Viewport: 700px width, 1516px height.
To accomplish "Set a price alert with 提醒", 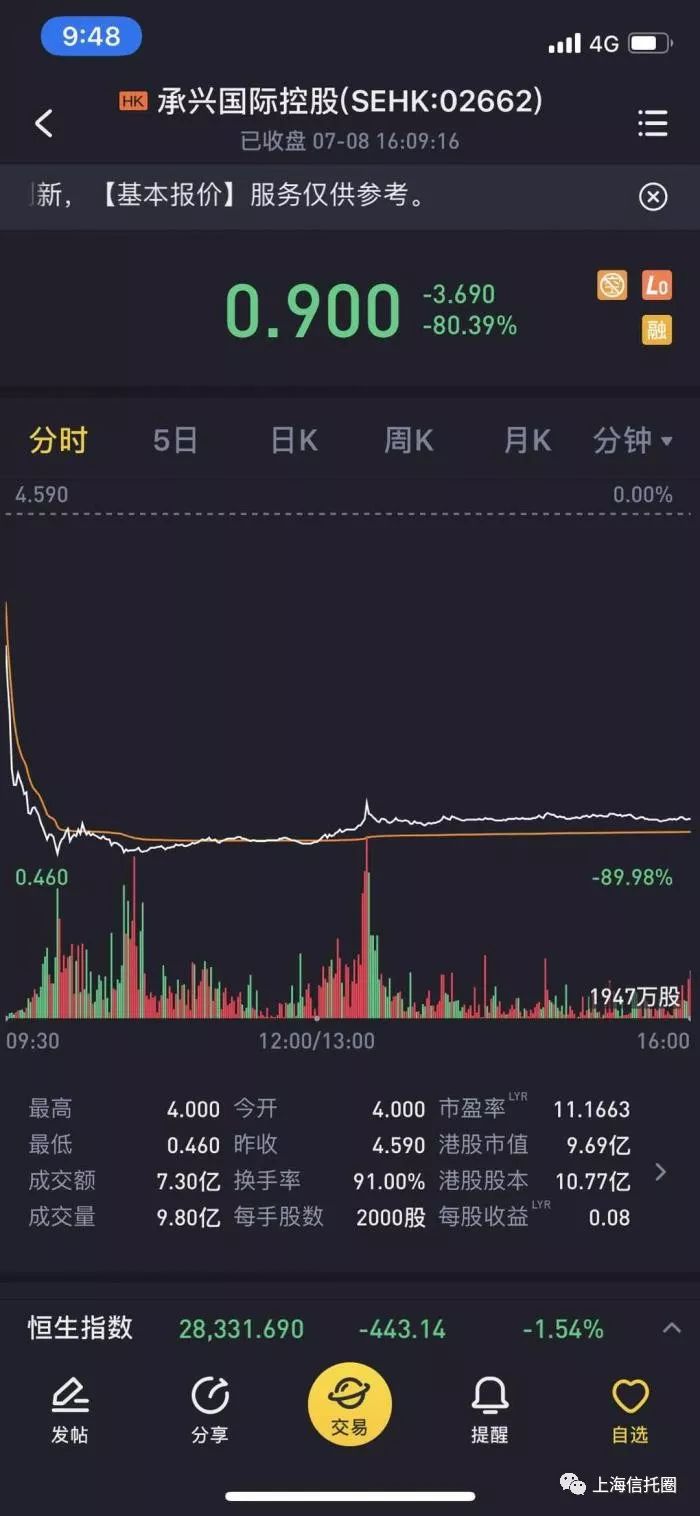I will [x=490, y=1411].
